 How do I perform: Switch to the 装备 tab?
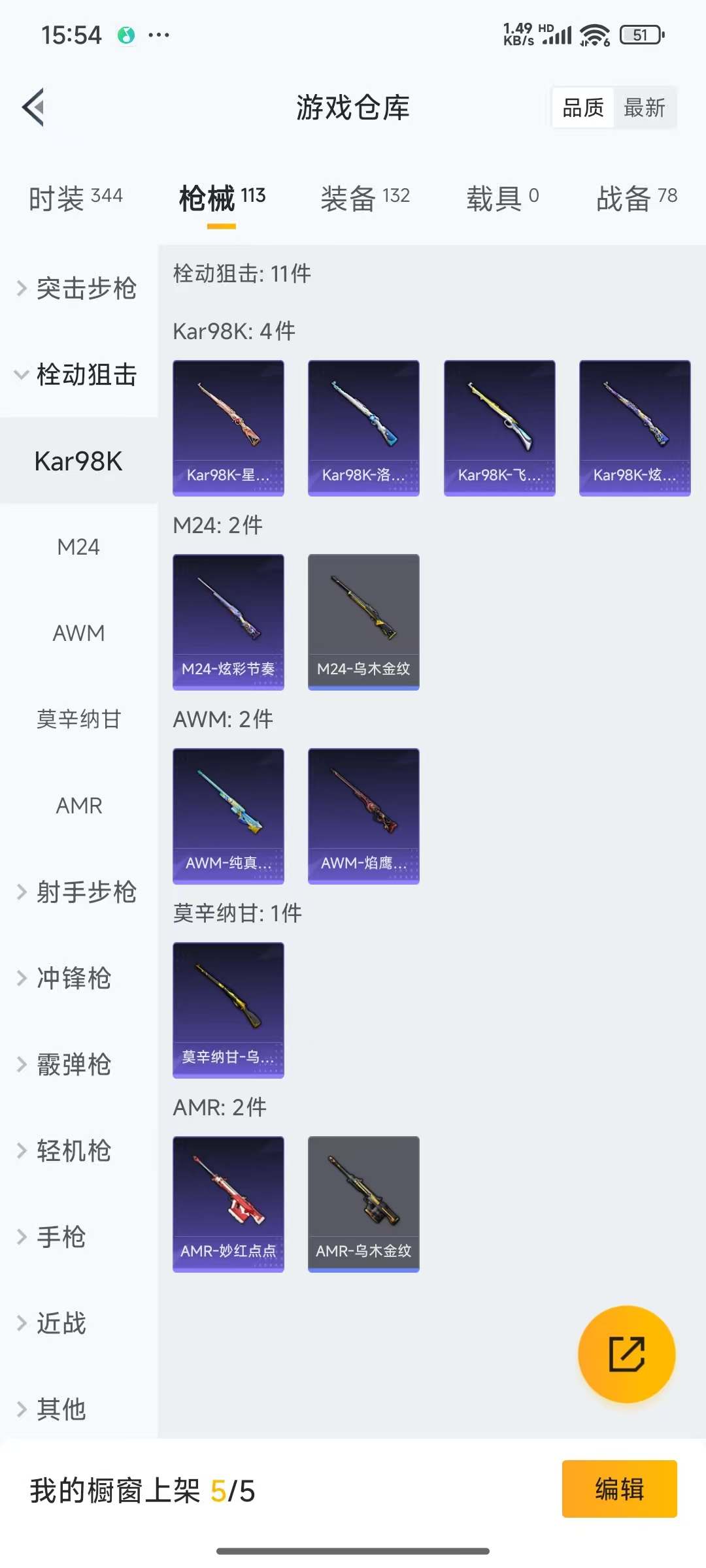[x=365, y=198]
